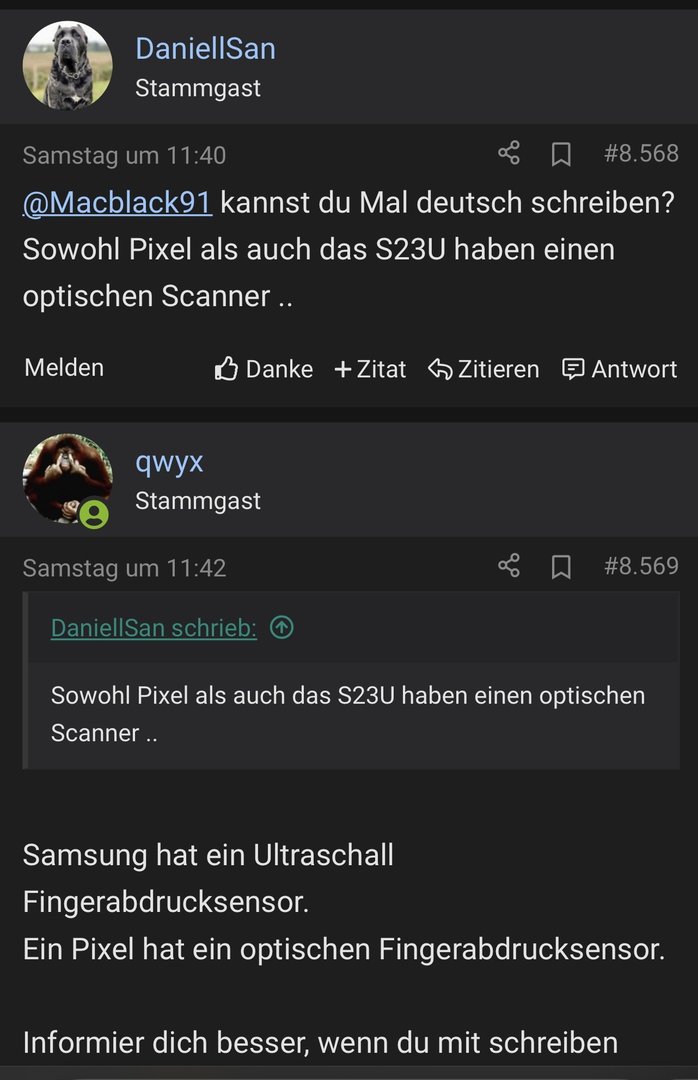Report DaniellSan's post via Melden

[64, 368]
